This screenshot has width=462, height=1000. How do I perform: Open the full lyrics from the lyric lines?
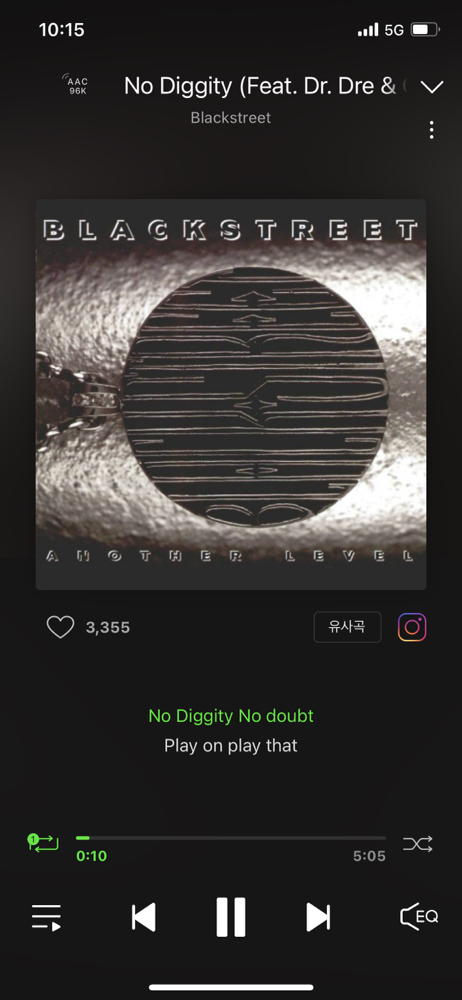click(231, 730)
